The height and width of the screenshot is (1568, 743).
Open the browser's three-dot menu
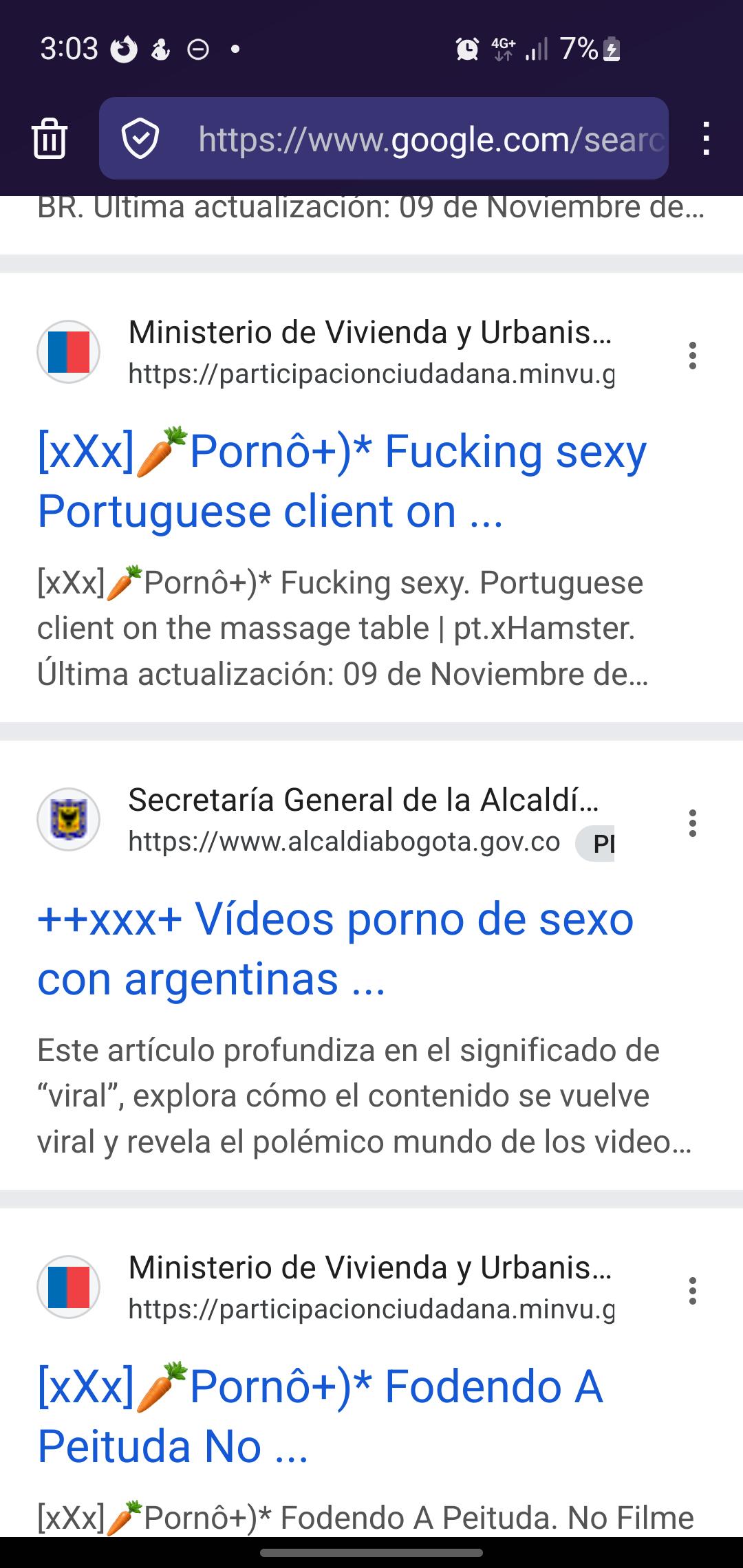tap(706, 138)
